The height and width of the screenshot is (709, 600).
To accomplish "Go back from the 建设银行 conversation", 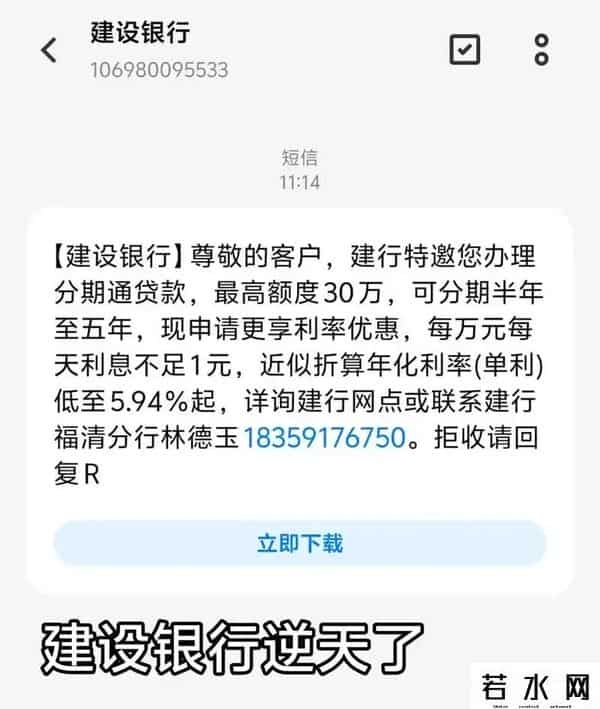I will (49, 50).
